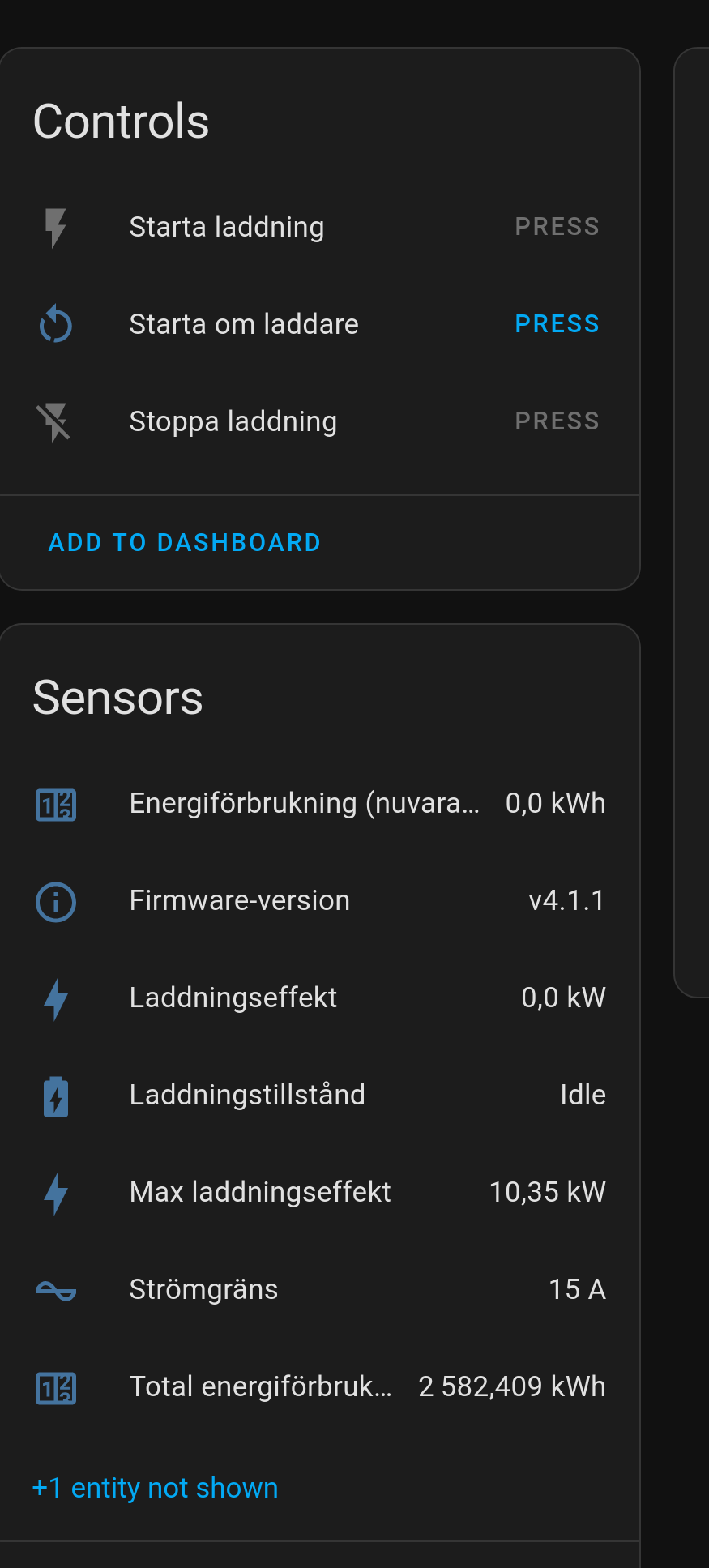Show the one hidden sensor entity

(x=155, y=1488)
